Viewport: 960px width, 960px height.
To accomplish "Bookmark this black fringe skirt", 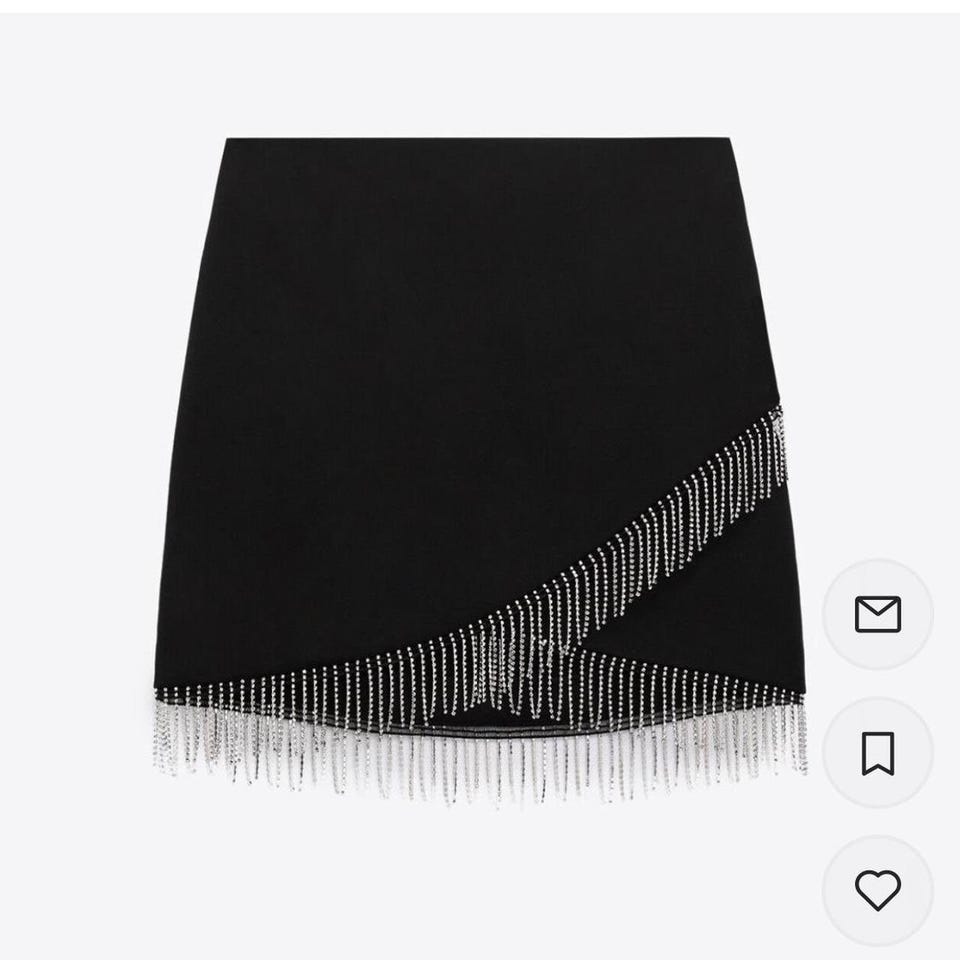I will 877,752.
